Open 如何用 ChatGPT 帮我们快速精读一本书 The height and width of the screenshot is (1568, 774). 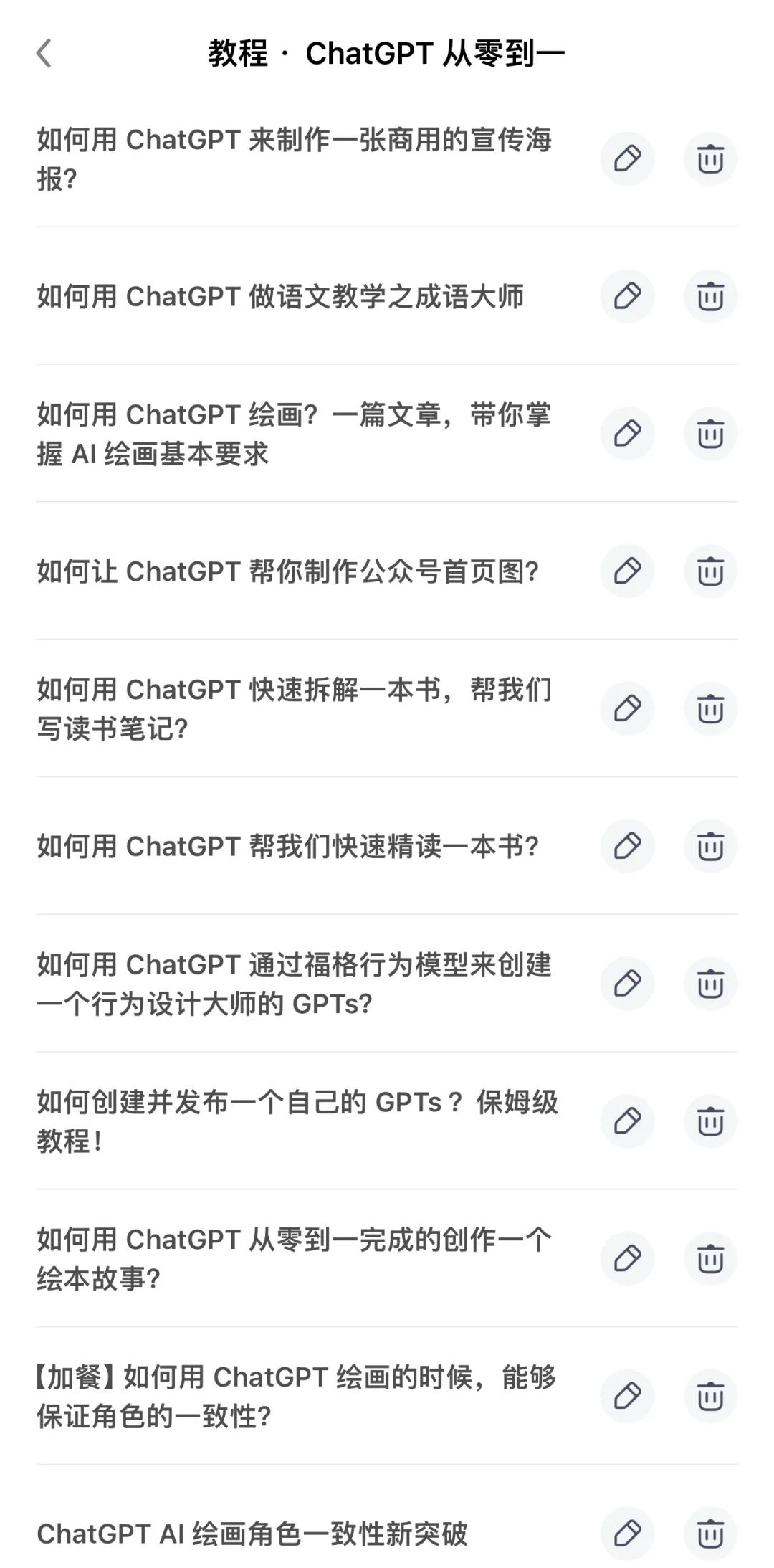(x=287, y=846)
